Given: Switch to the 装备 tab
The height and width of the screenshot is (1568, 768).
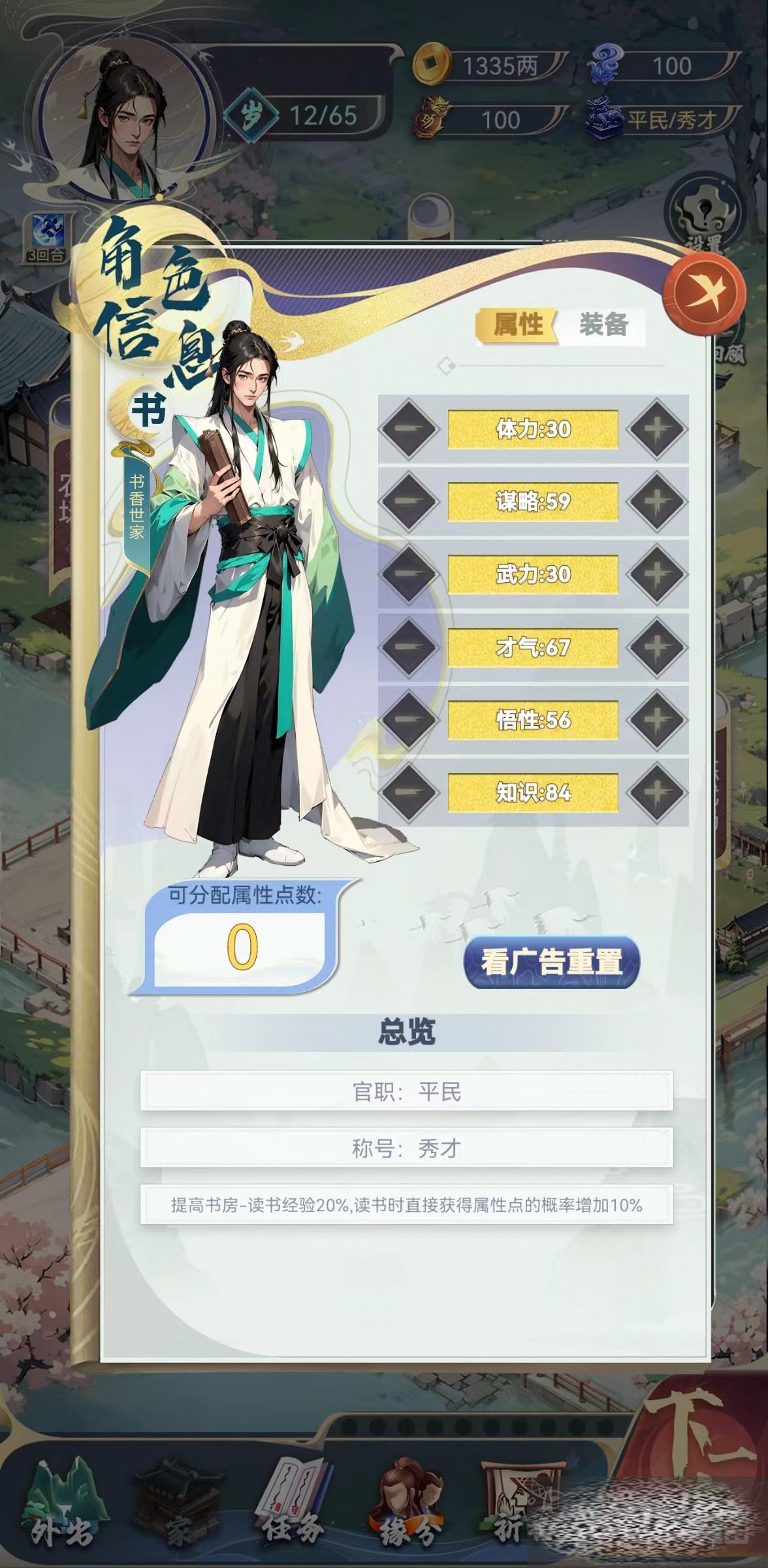Looking at the screenshot, I should tap(603, 324).
